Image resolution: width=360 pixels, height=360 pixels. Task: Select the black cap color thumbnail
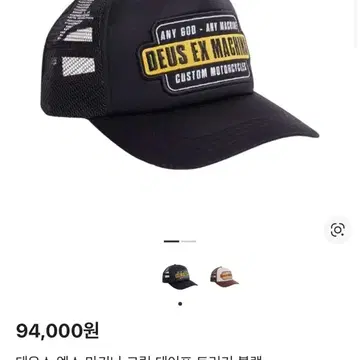click(x=180, y=277)
